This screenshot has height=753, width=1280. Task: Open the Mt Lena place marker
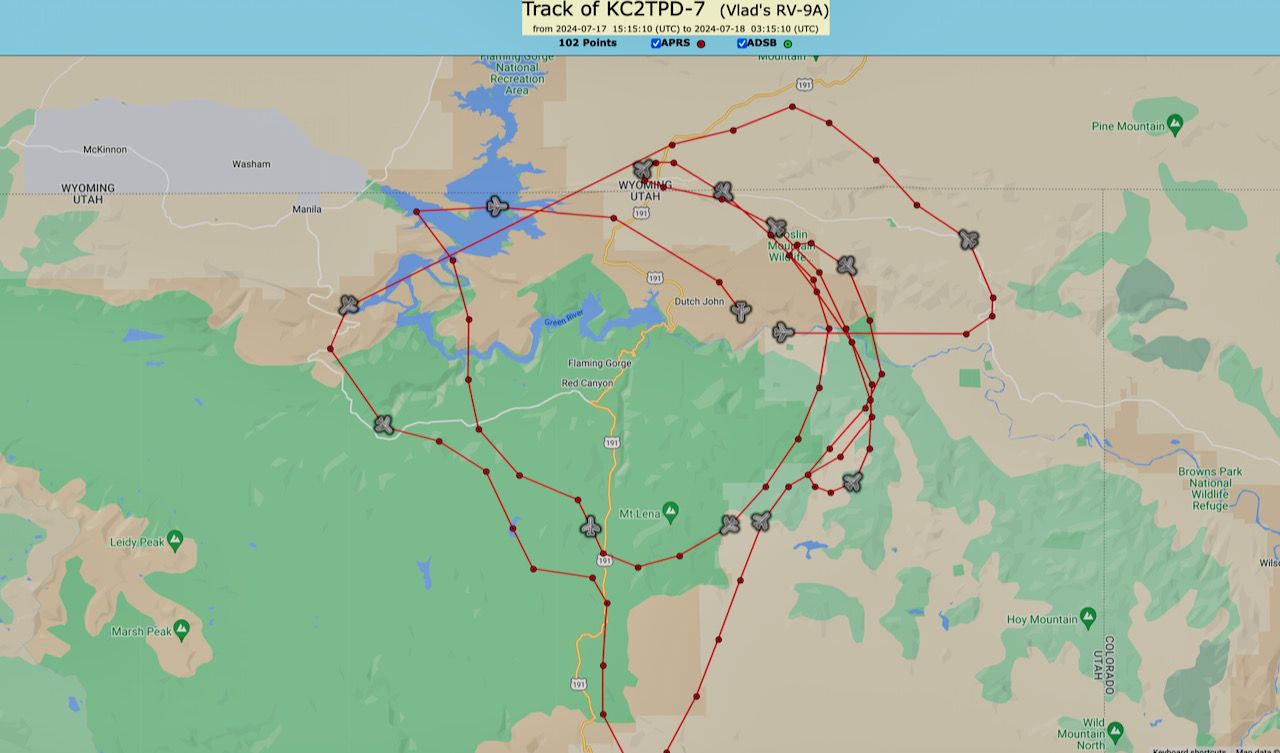pos(671,512)
